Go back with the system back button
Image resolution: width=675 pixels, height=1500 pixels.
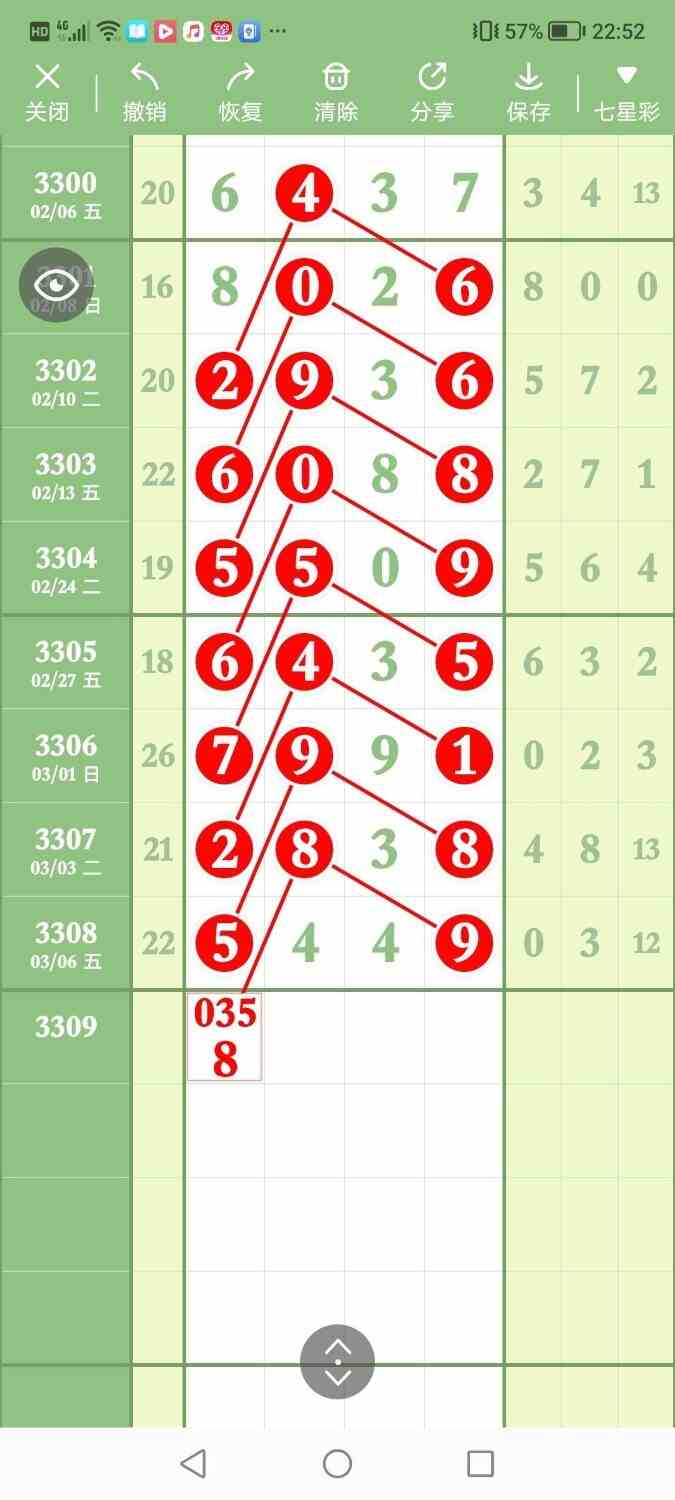[x=193, y=1464]
